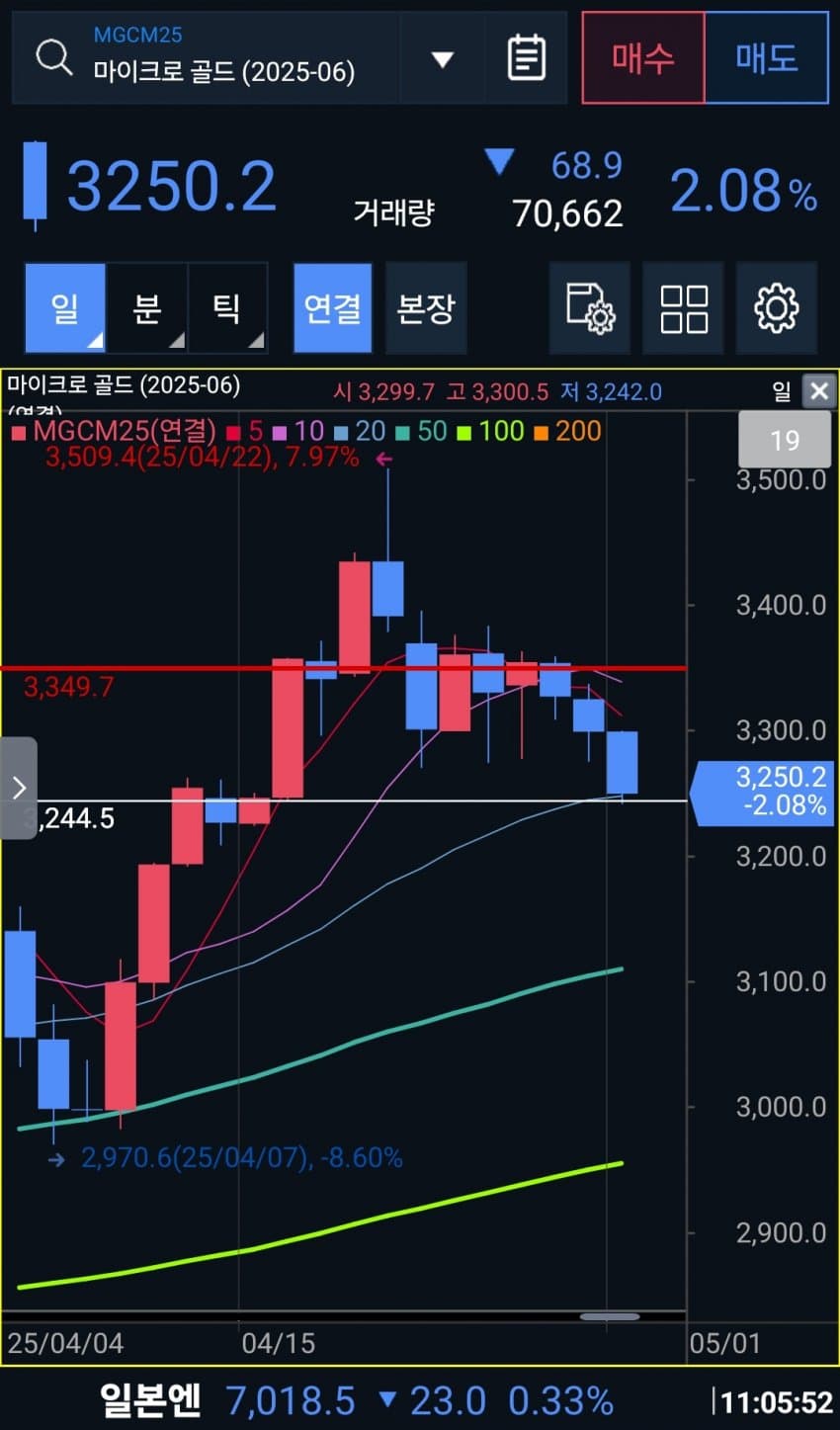Open the multi-chart grid layout
840x1430 pixels.
coord(684,308)
